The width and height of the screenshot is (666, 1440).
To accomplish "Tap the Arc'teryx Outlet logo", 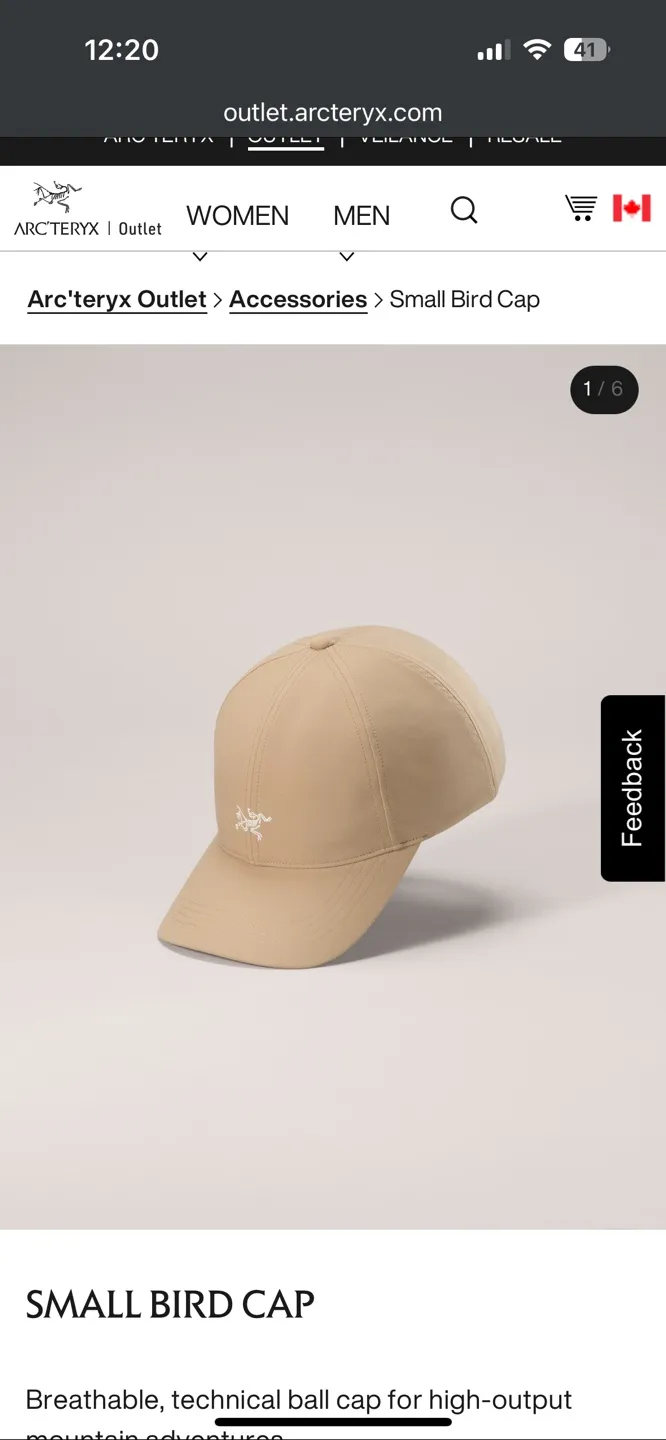I will [87, 210].
